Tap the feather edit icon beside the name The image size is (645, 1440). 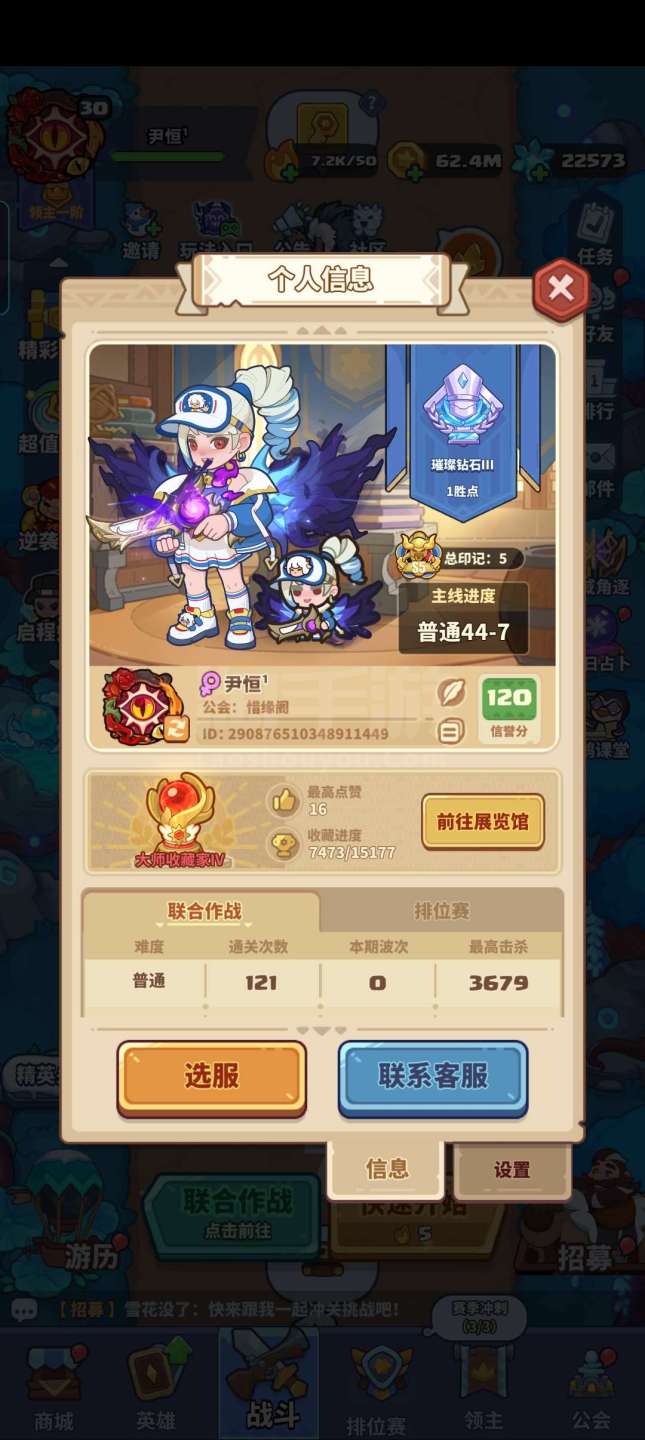pyautogui.click(x=451, y=692)
